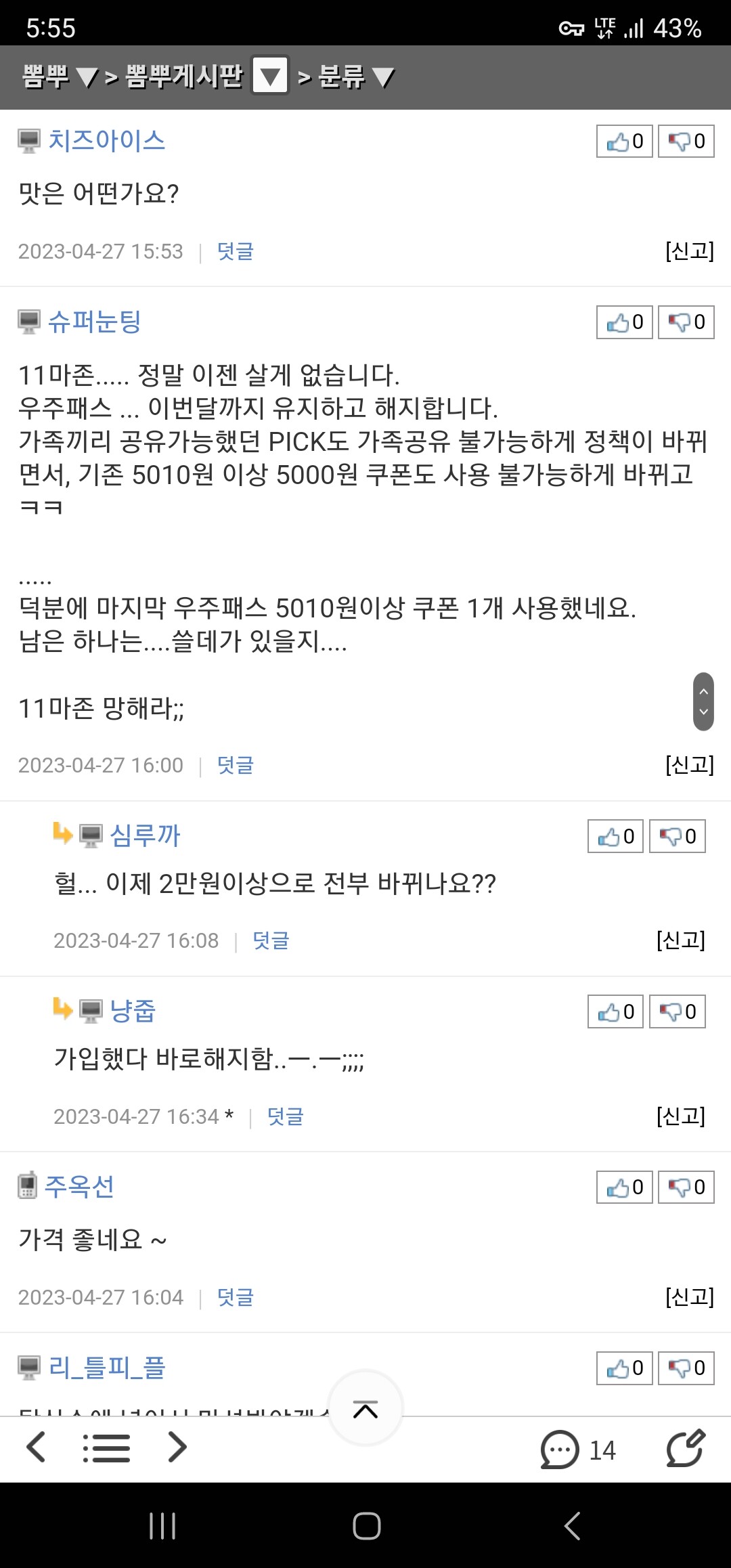This screenshot has width=731, height=1568.
Task: Reply to 치즈아이스 via 덧글 link
Action: tap(235, 251)
